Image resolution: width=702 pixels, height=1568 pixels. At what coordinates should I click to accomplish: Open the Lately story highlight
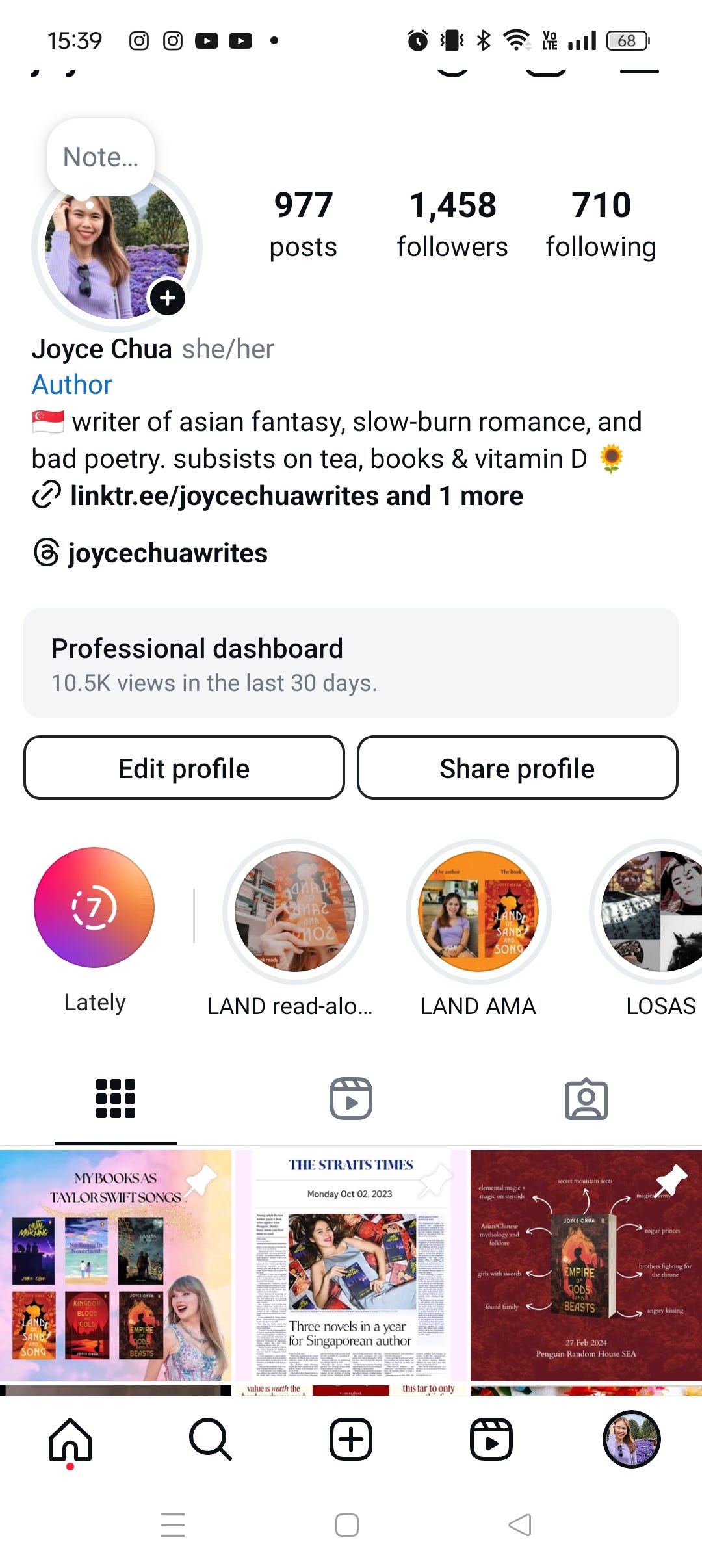94,908
